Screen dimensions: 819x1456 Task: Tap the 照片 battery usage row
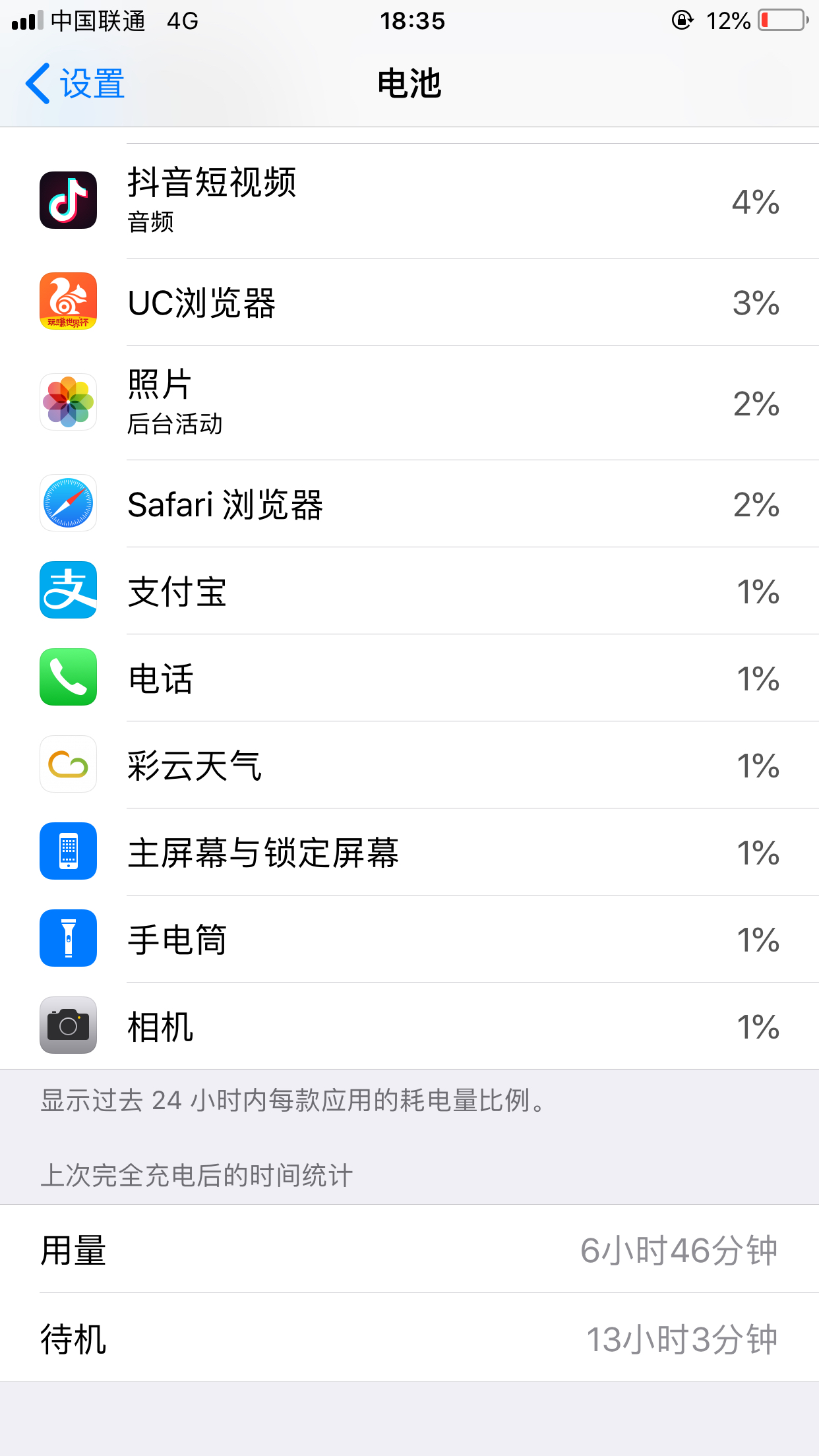[x=409, y=403]
